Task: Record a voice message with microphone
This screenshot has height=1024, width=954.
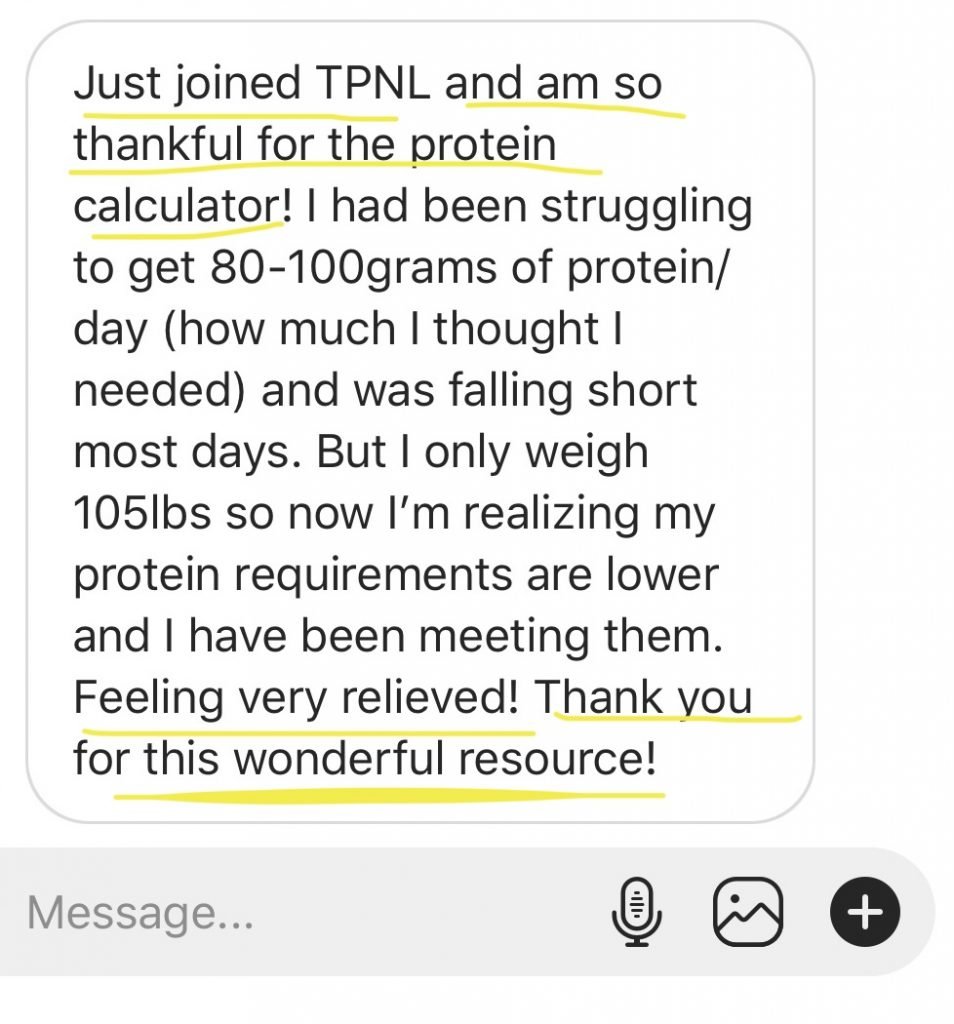Action: click(637, 912)
